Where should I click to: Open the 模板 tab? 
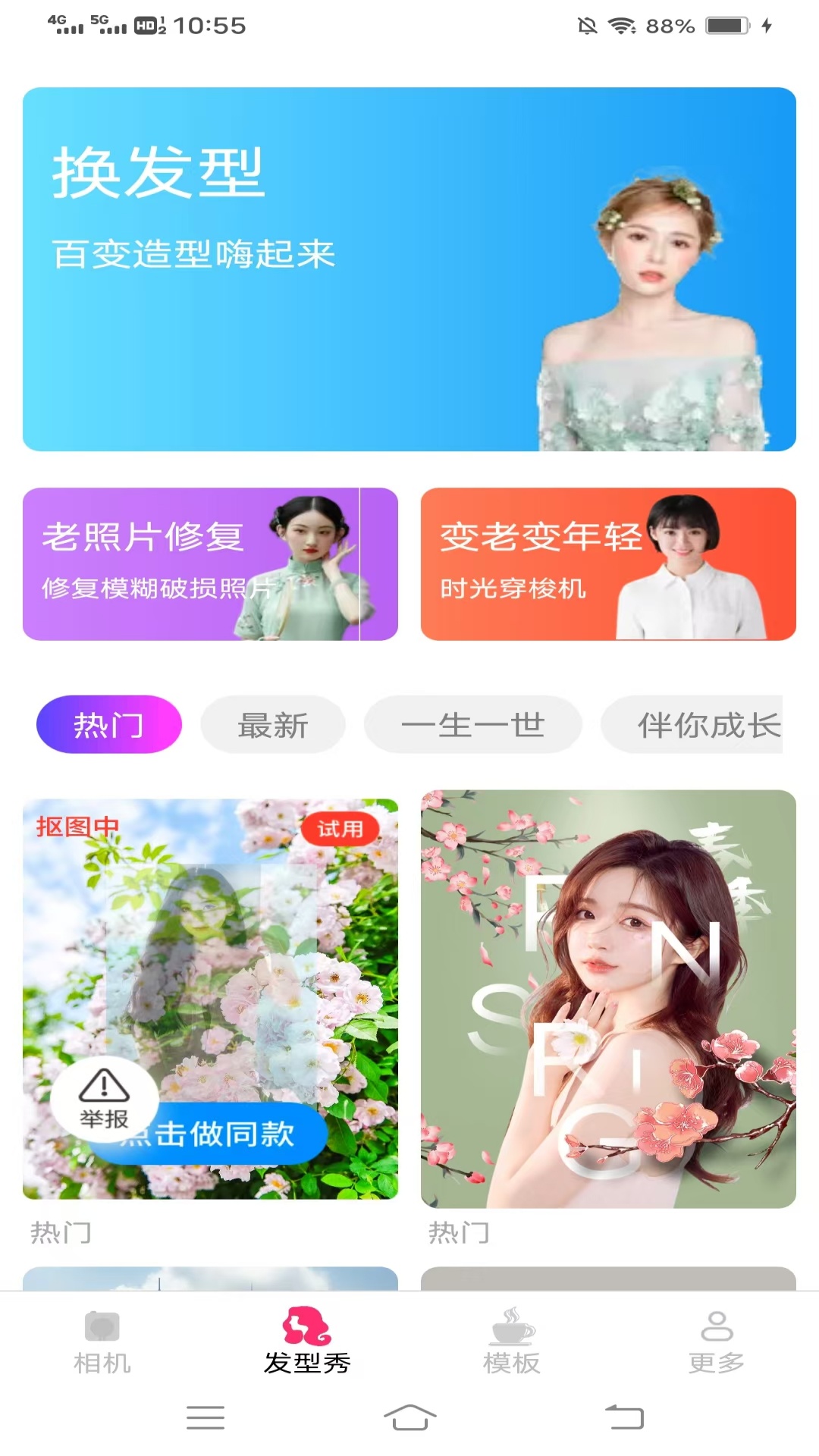point(512,1342)
